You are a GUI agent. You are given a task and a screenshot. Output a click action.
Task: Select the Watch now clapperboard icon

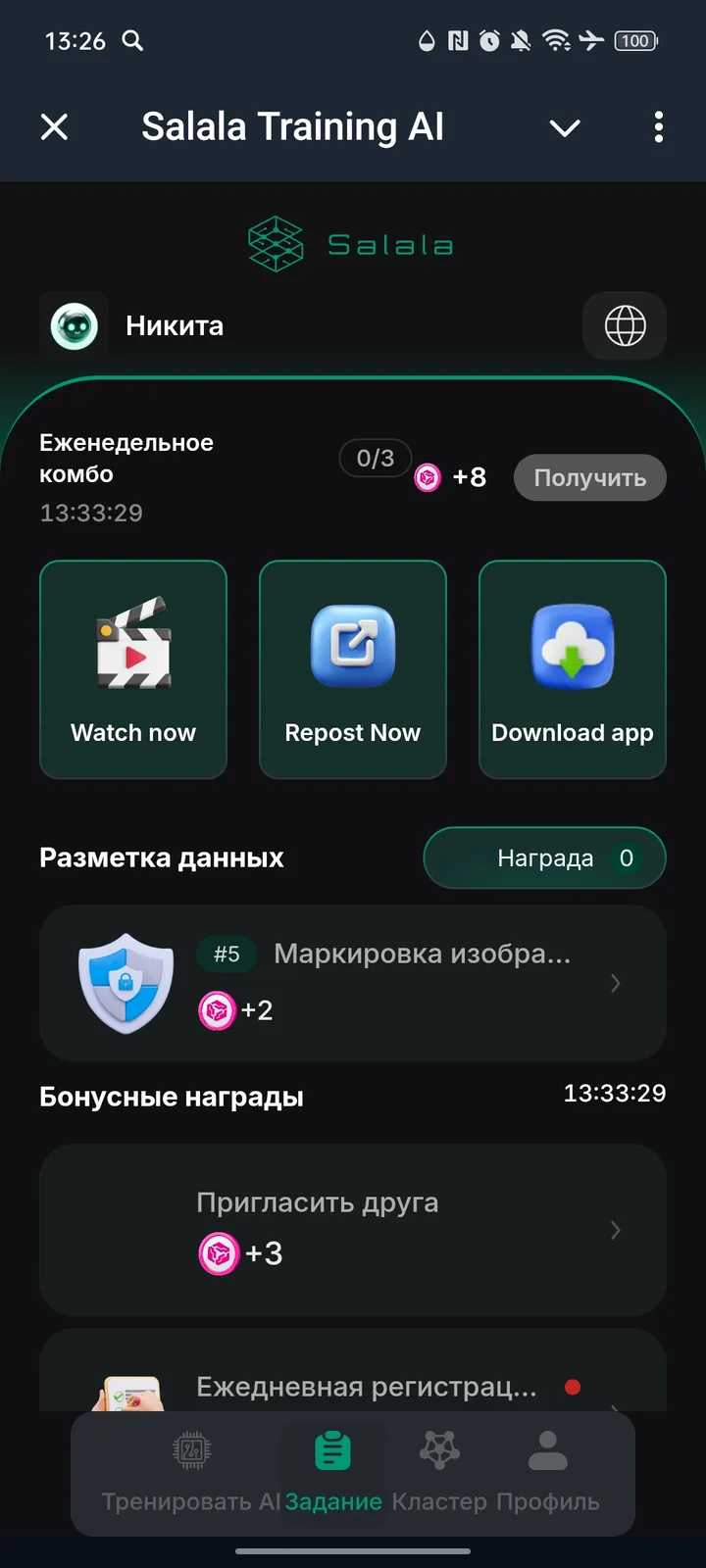(x=133, y=645)
